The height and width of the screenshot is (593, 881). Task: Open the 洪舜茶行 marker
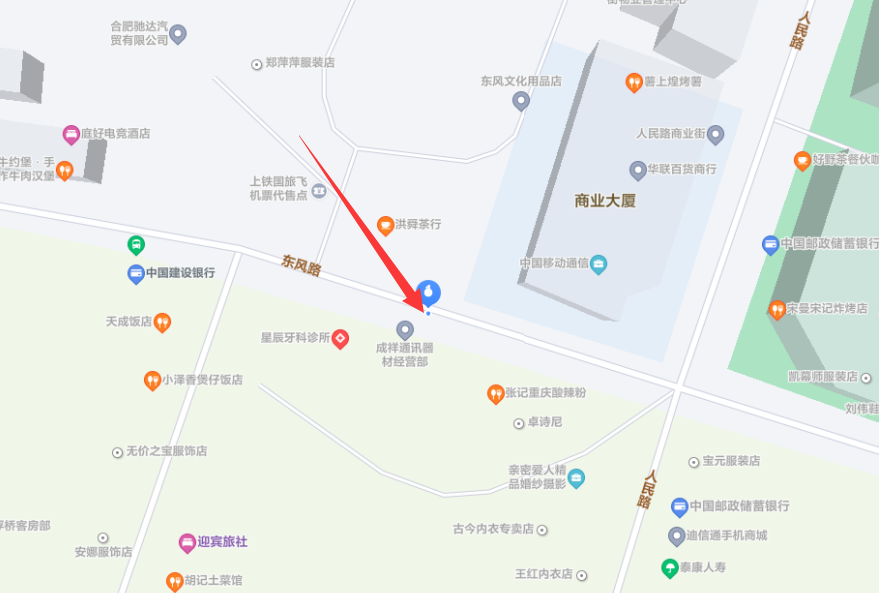tap(385, 225)
